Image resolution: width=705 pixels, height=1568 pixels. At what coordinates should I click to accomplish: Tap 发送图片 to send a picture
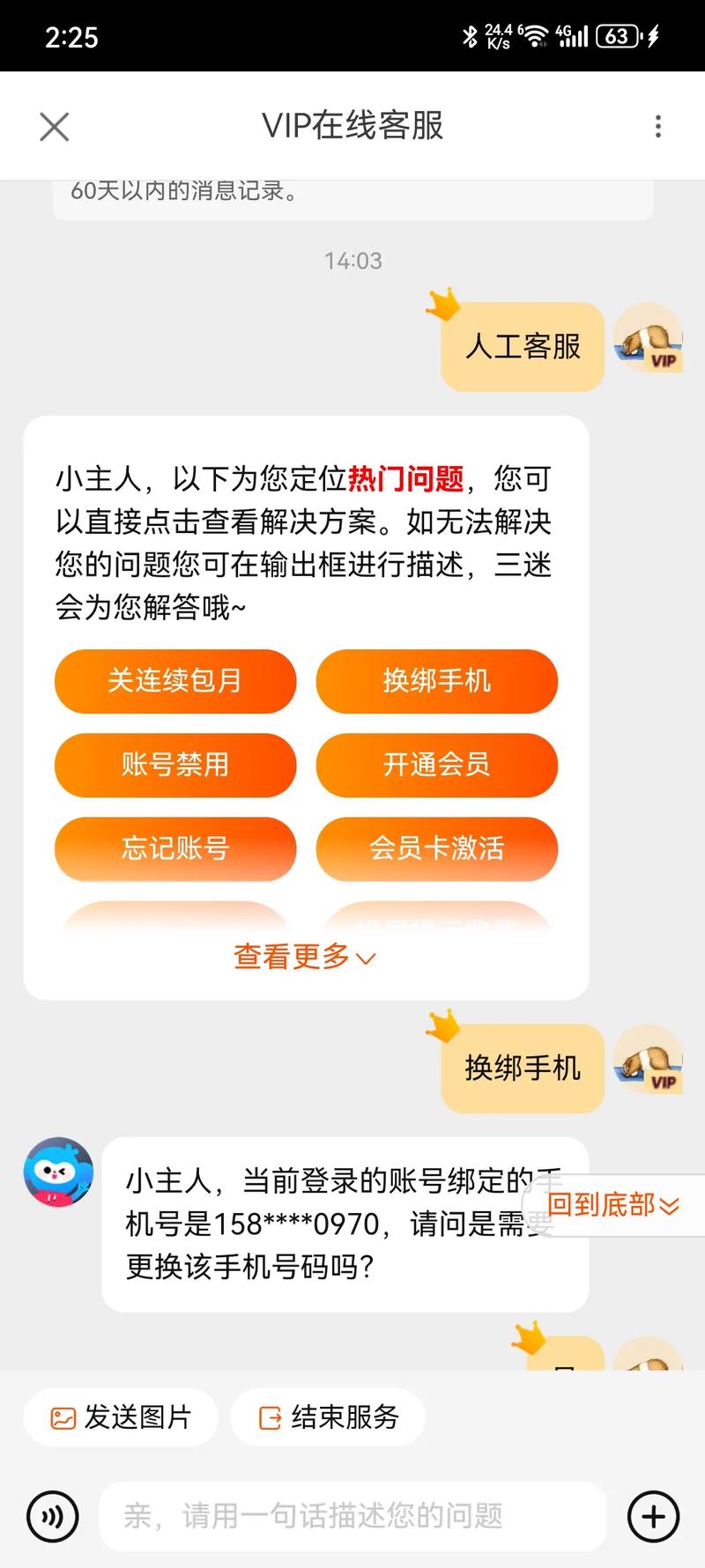[x=121, y=1417]
